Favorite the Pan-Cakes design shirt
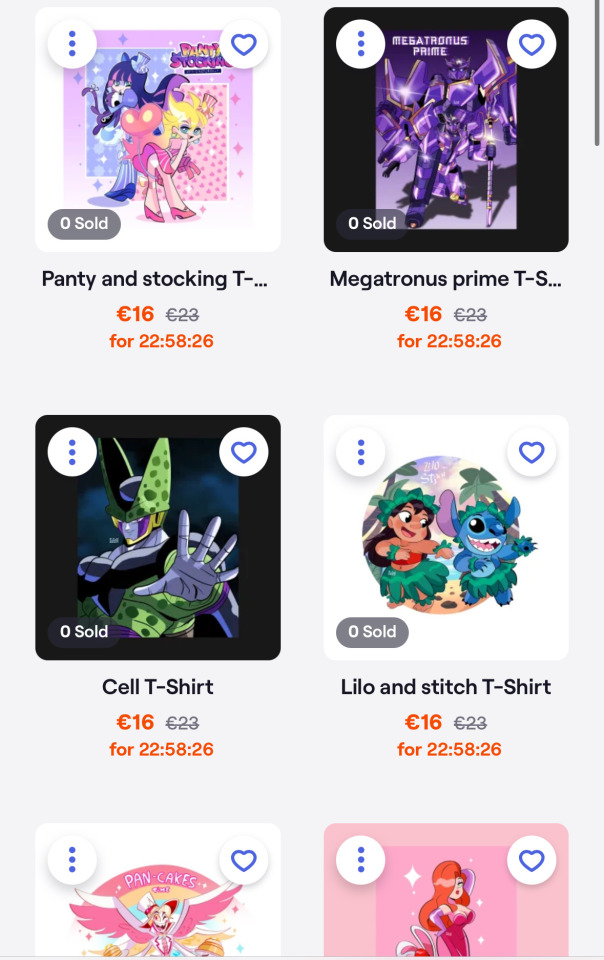Image resolution: width=604 pixels, height=960 pixels. pos(244,860)
